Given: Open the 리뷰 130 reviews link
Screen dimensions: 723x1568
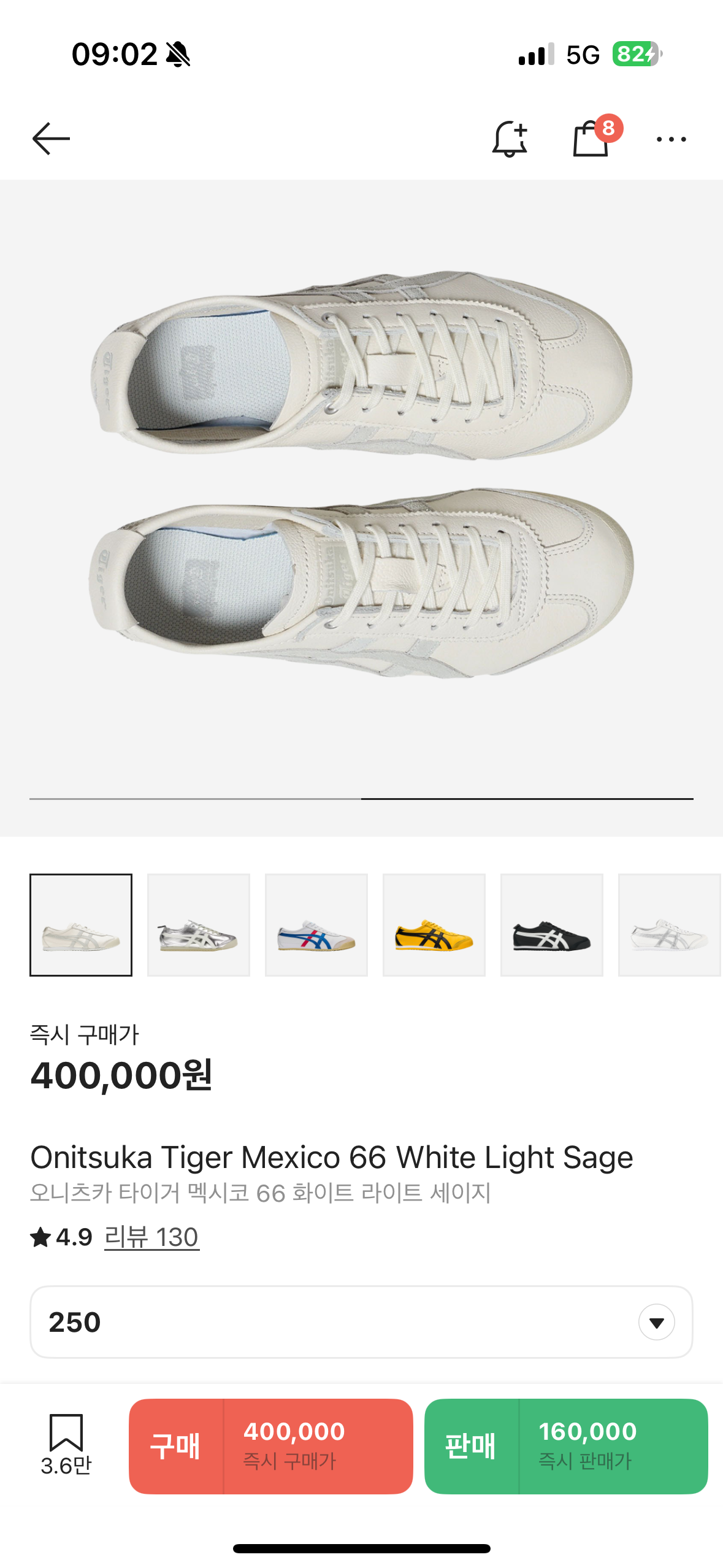Looking at the screenshot, I should [x=151, y=1237].
